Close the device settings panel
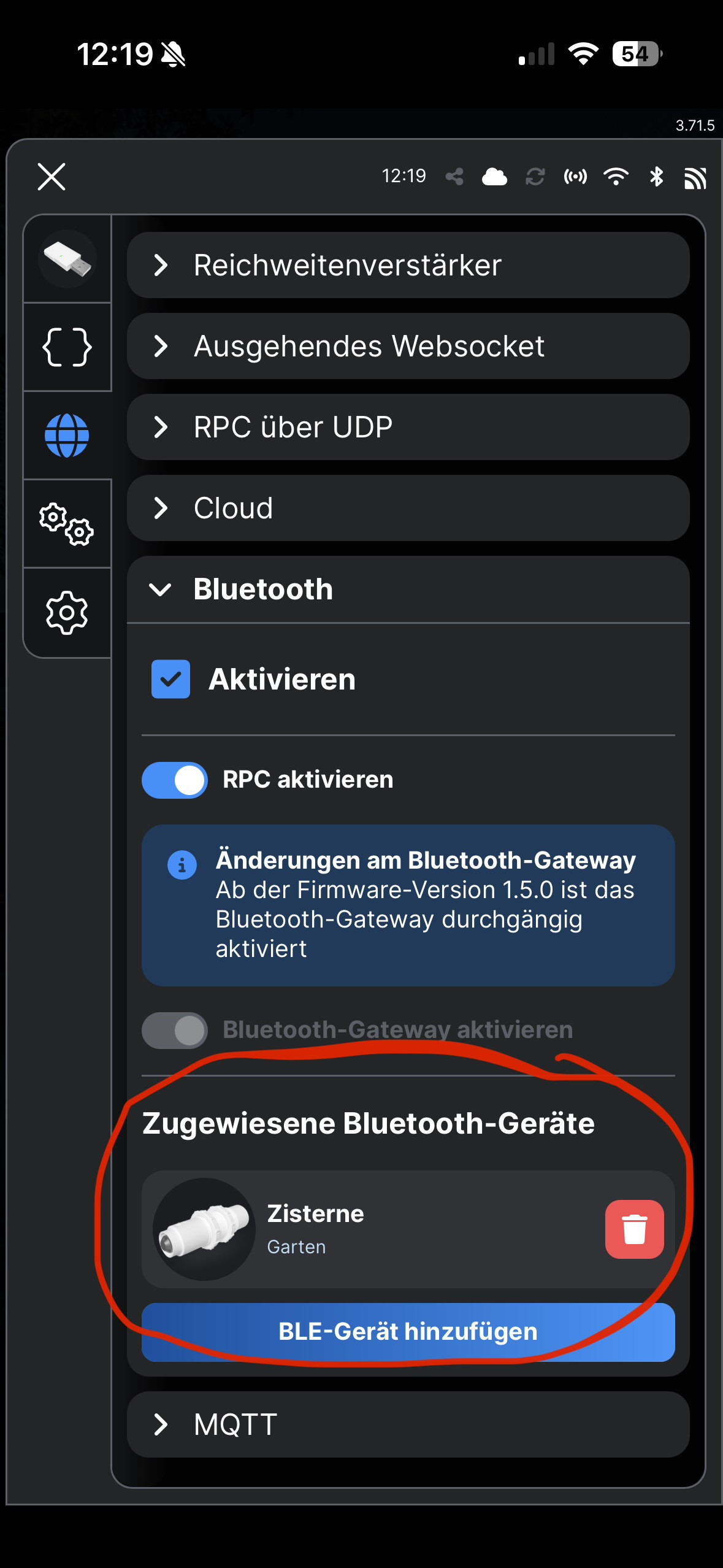 tap(52, 177)
